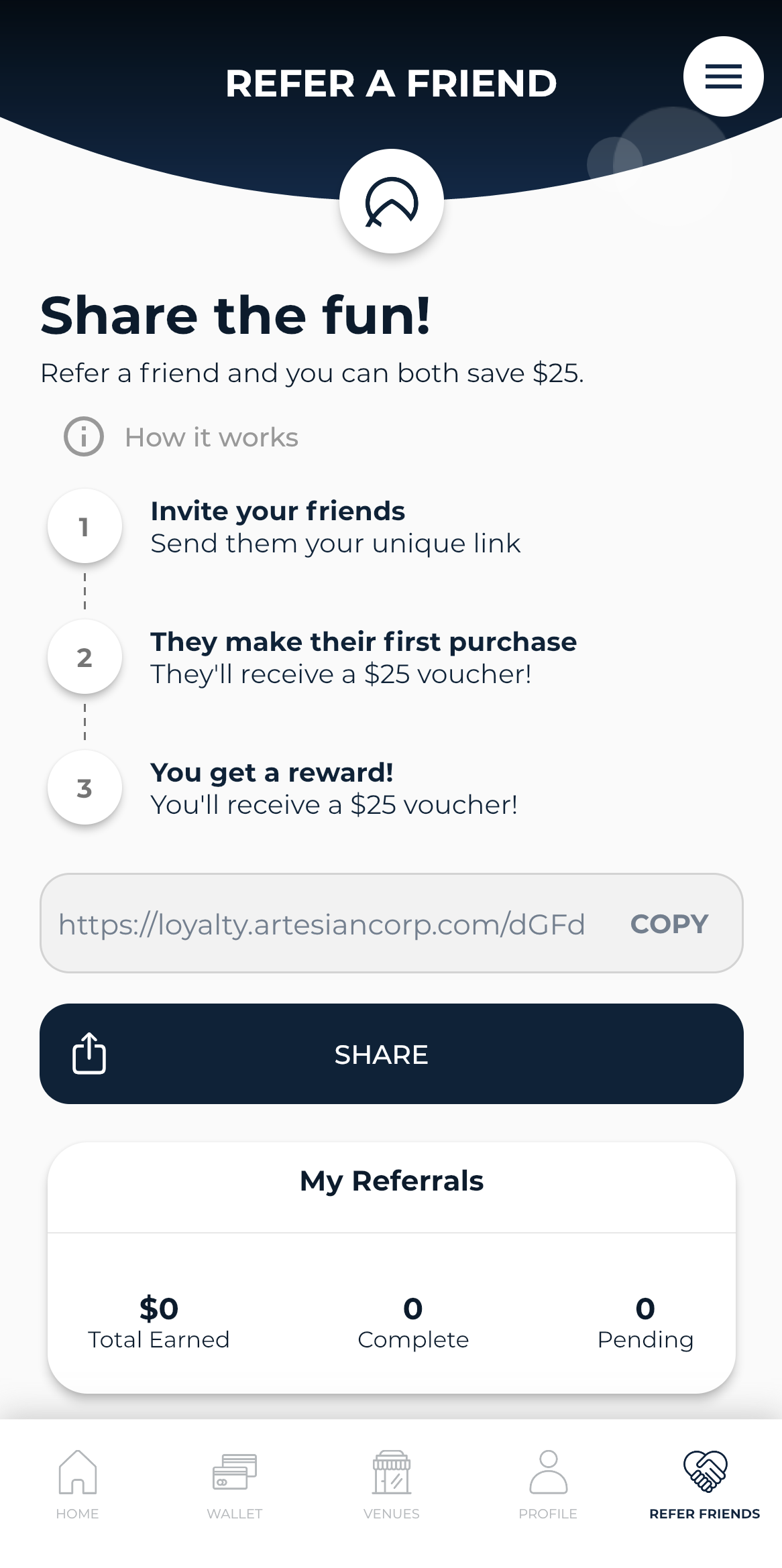Share your referral link
Image resolution: width=782 pixels, height=1568 pixels.
391,1054
